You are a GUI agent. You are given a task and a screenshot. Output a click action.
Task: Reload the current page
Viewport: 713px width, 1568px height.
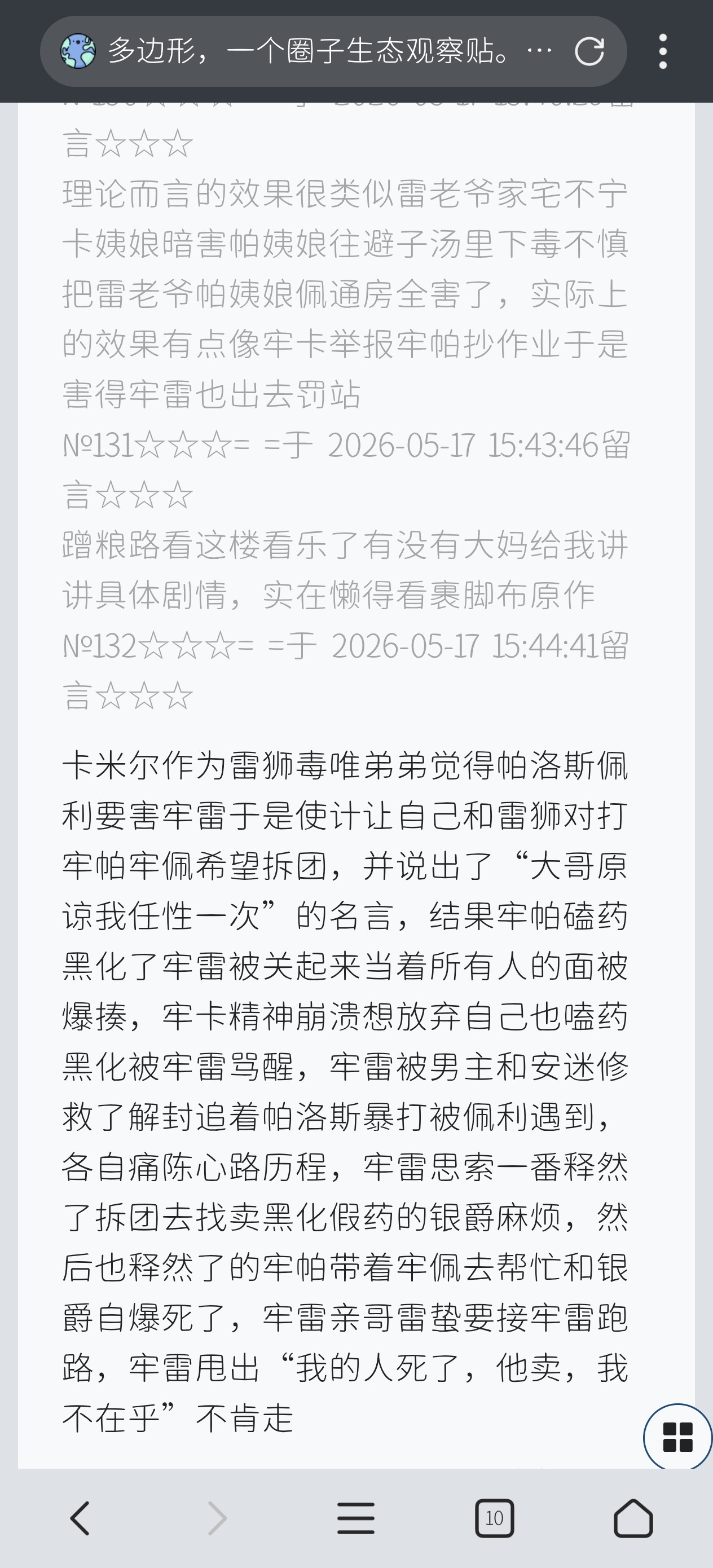(589, 51)
